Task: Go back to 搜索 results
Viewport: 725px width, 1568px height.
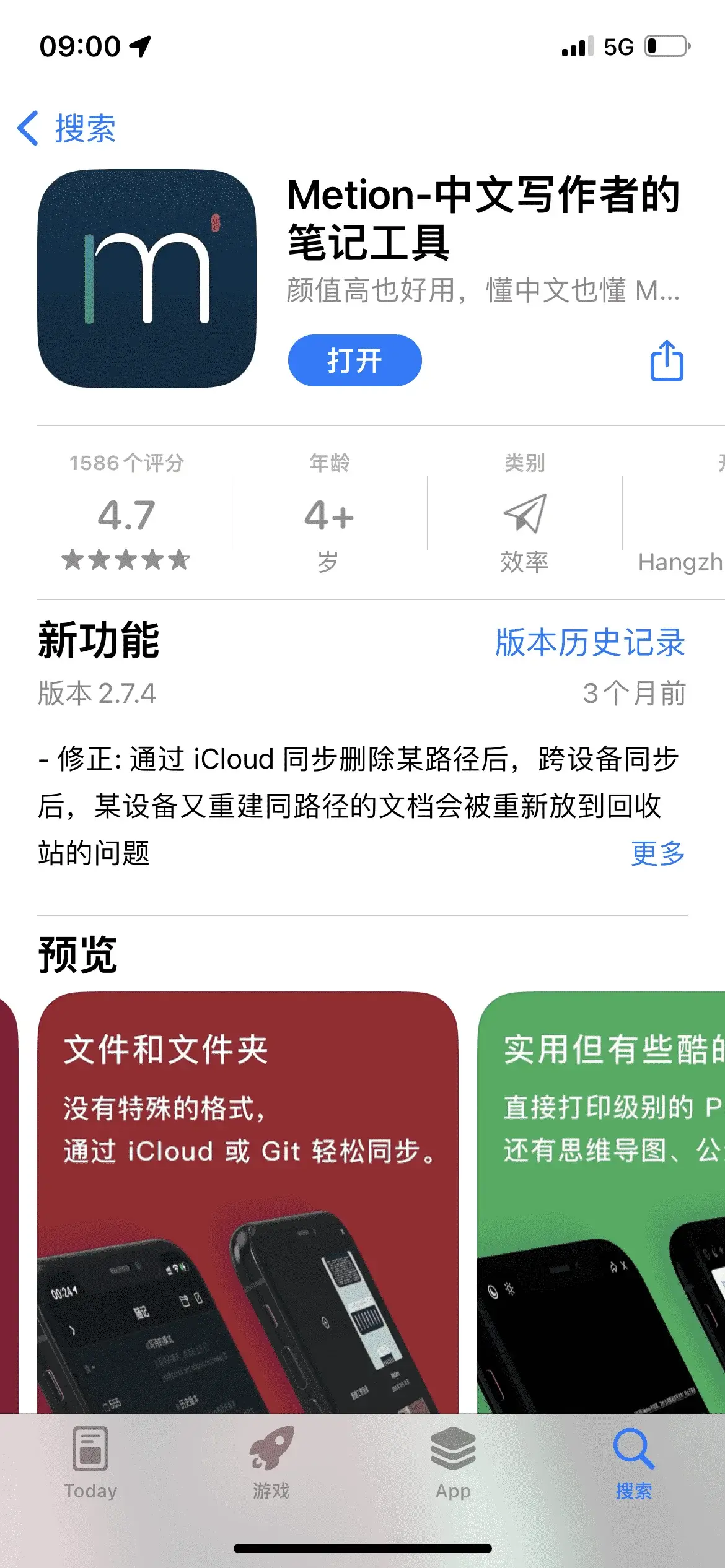Action: [x=67, y=128]
